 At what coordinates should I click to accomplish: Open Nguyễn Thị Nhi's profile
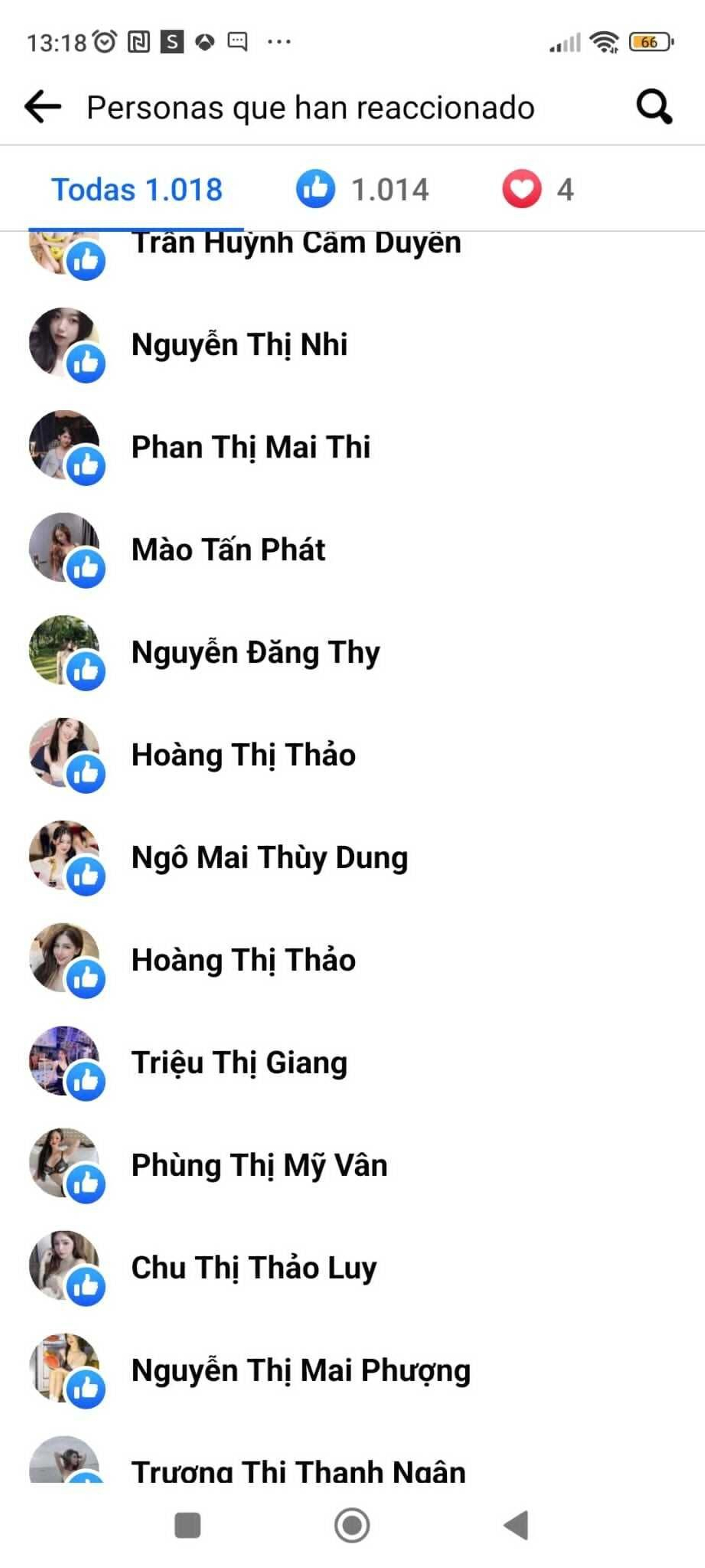pos(239,345)
